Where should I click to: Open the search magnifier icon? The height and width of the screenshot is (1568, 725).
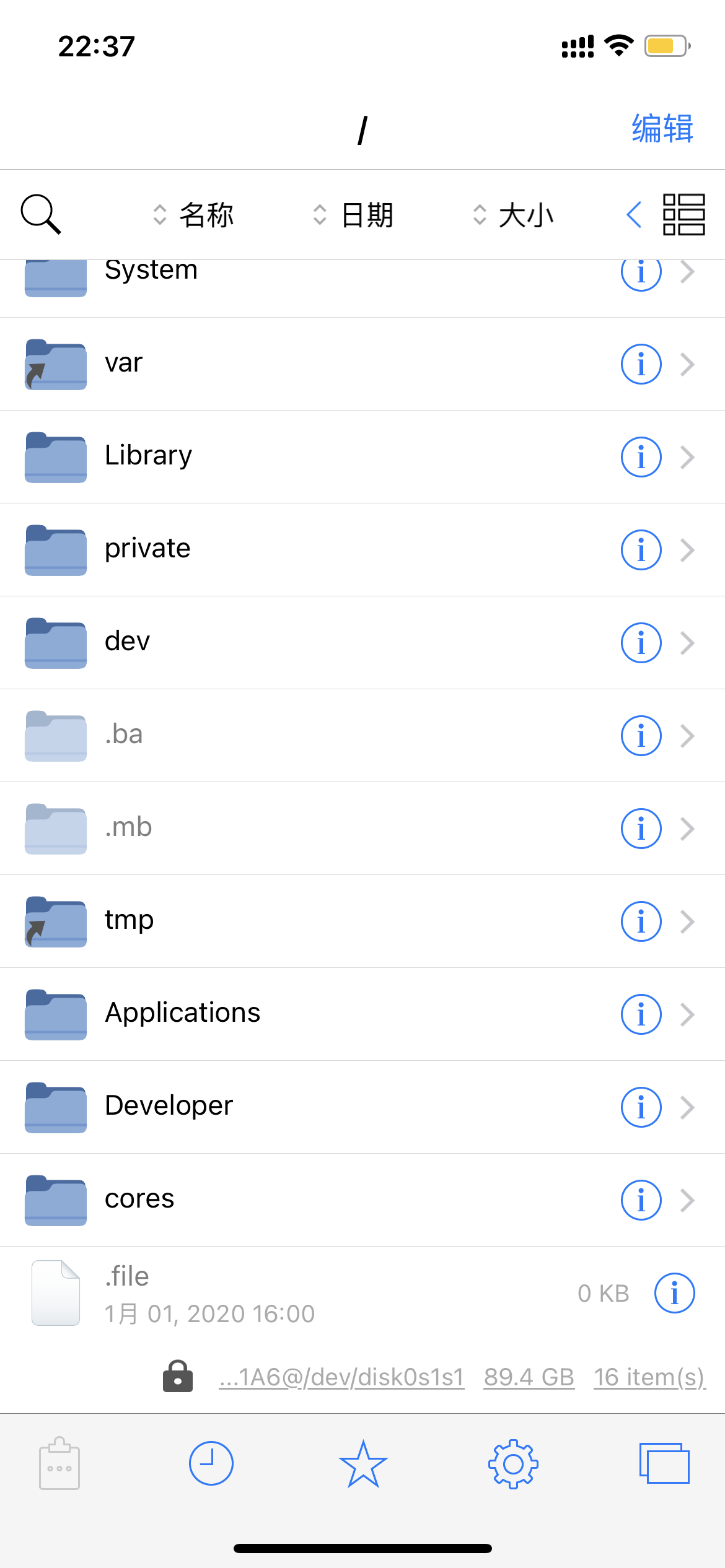click(x=41, y=214)
